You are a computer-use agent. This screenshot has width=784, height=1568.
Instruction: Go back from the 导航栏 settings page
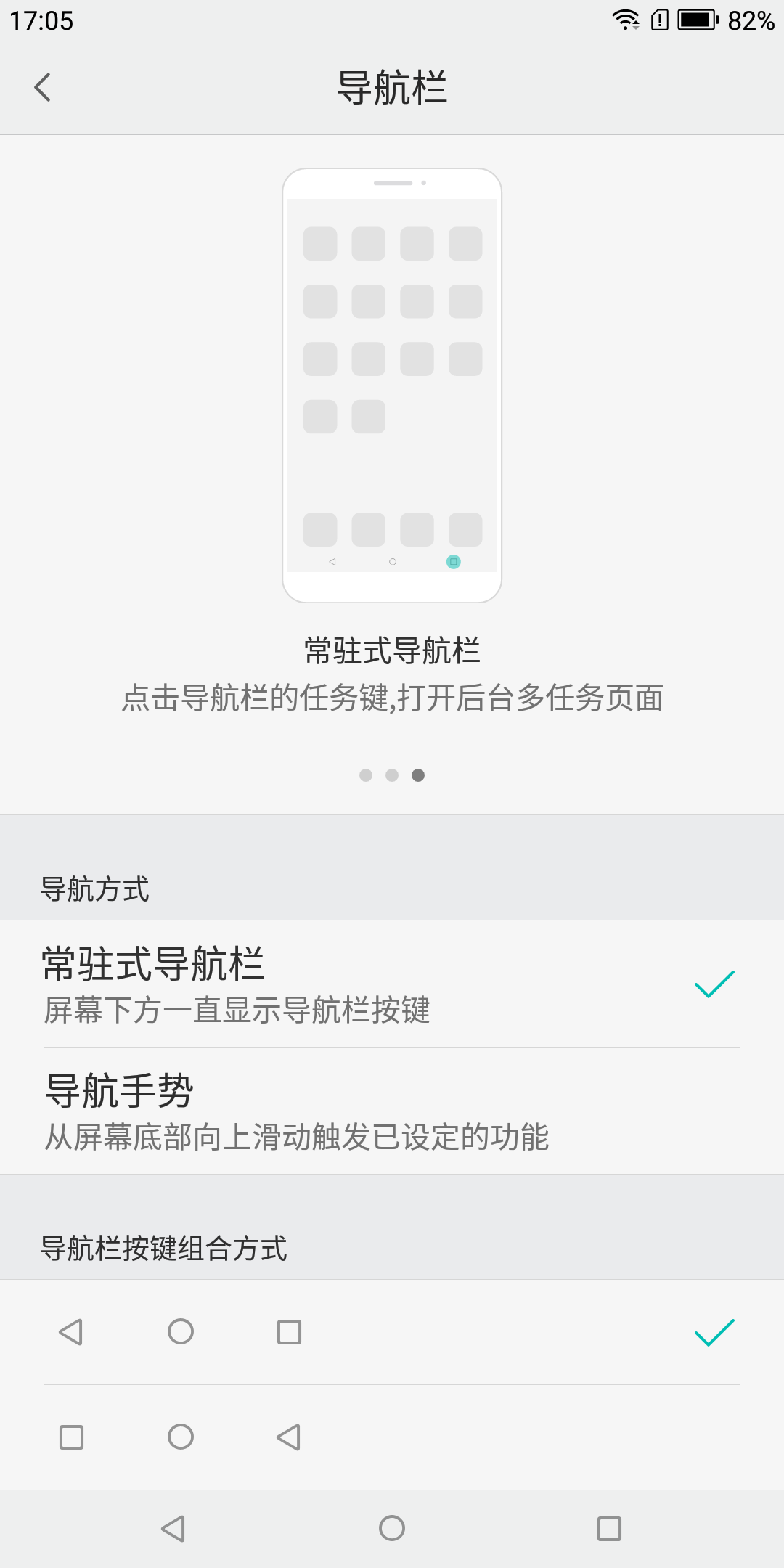click(43, 87)
